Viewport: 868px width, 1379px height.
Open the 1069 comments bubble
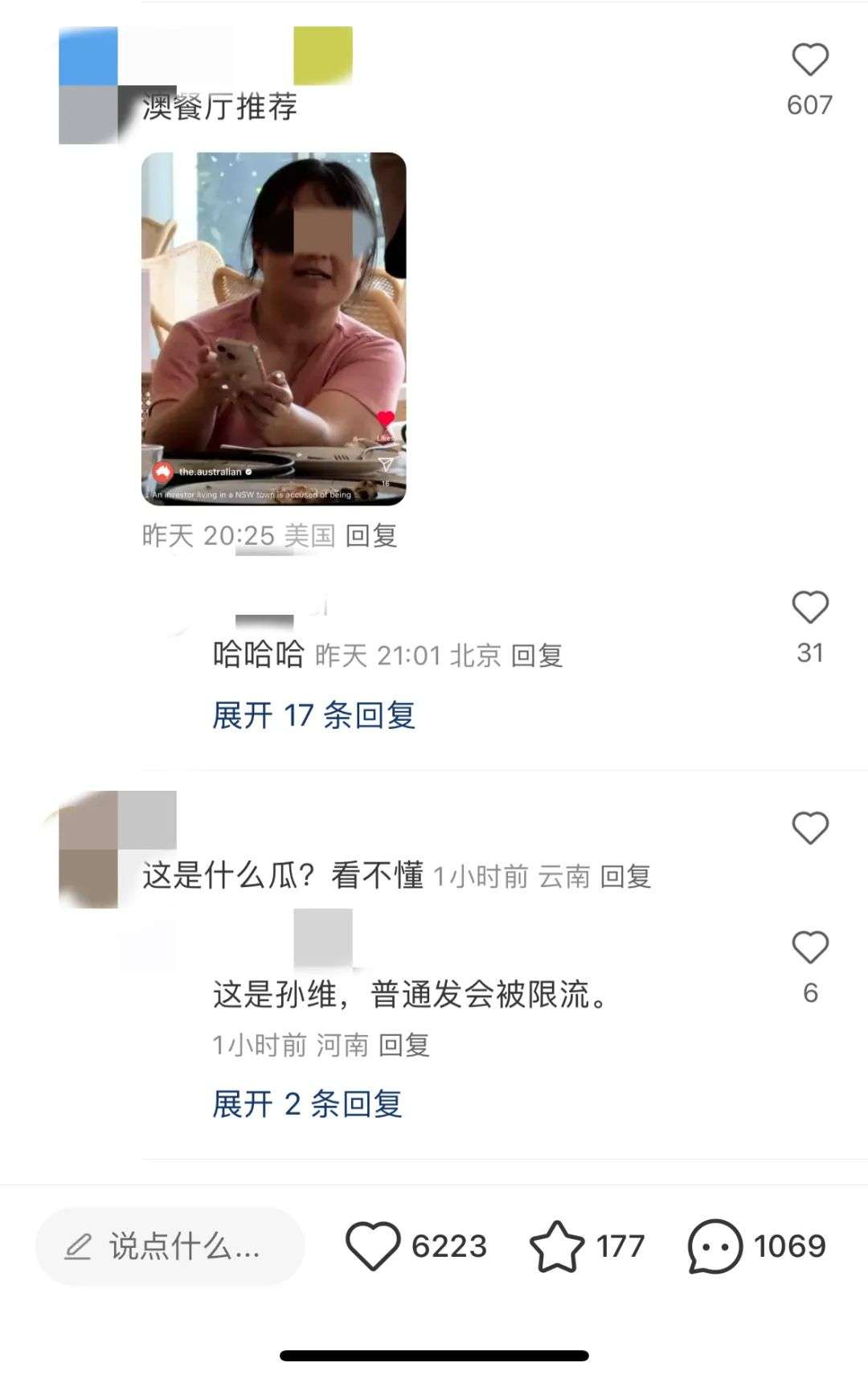714,1246
